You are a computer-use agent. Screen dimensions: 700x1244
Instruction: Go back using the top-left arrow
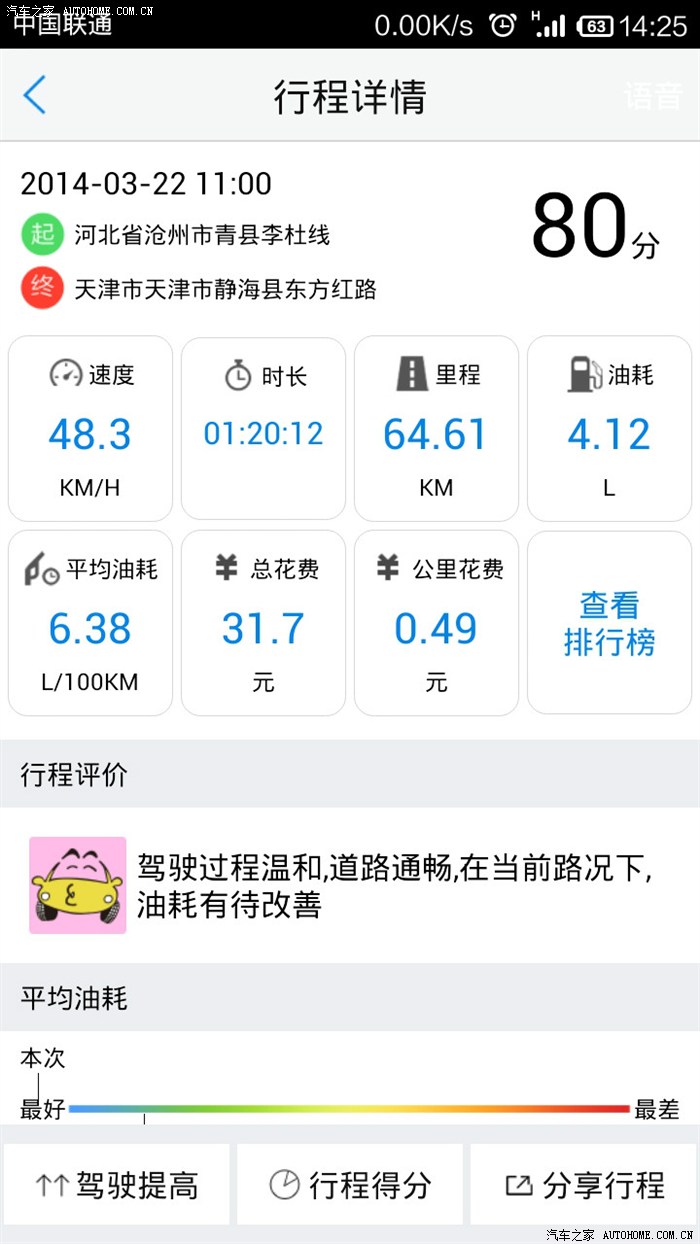(x=35, y=95)
